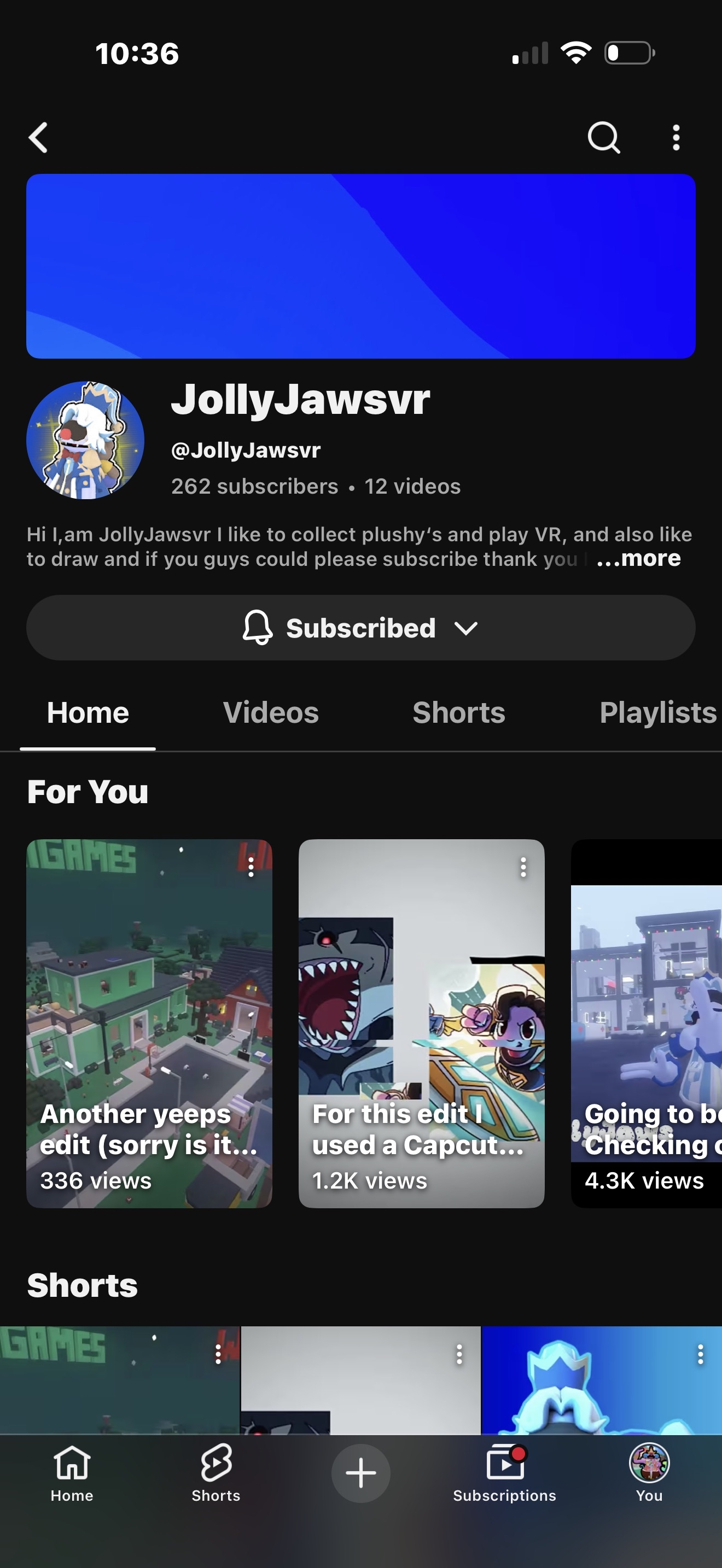Open the You profile tab
This screenshot has height=1568, width=722.
coord(649,1473)
